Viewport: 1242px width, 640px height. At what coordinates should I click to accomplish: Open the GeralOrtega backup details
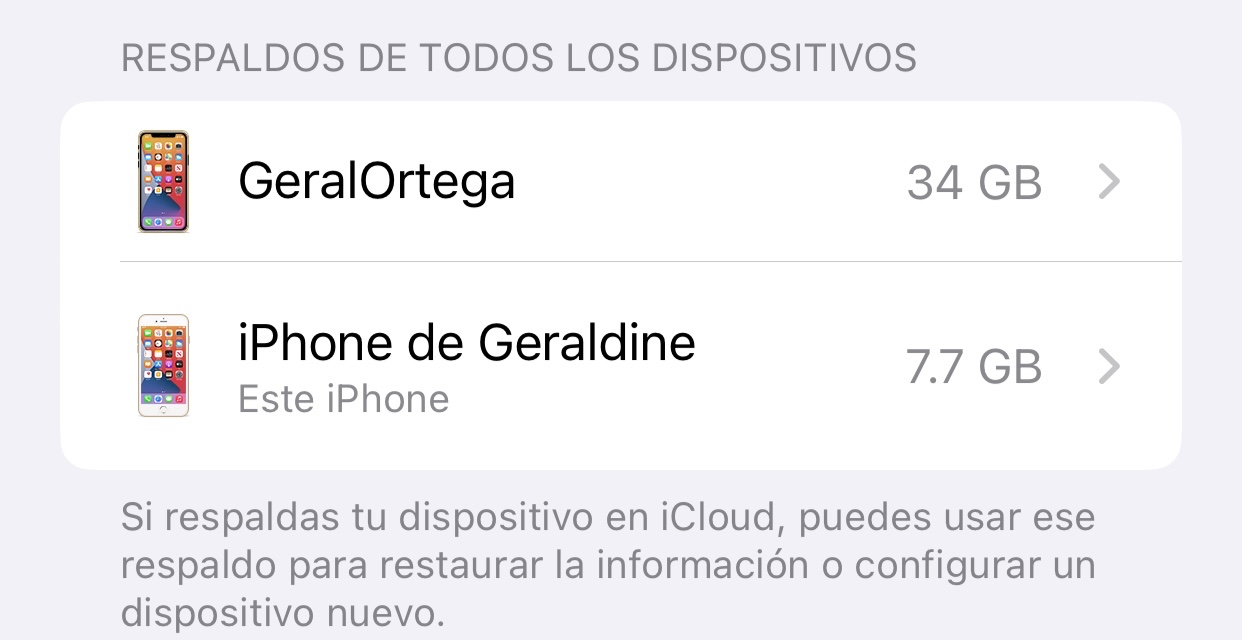tap(620, 182)
